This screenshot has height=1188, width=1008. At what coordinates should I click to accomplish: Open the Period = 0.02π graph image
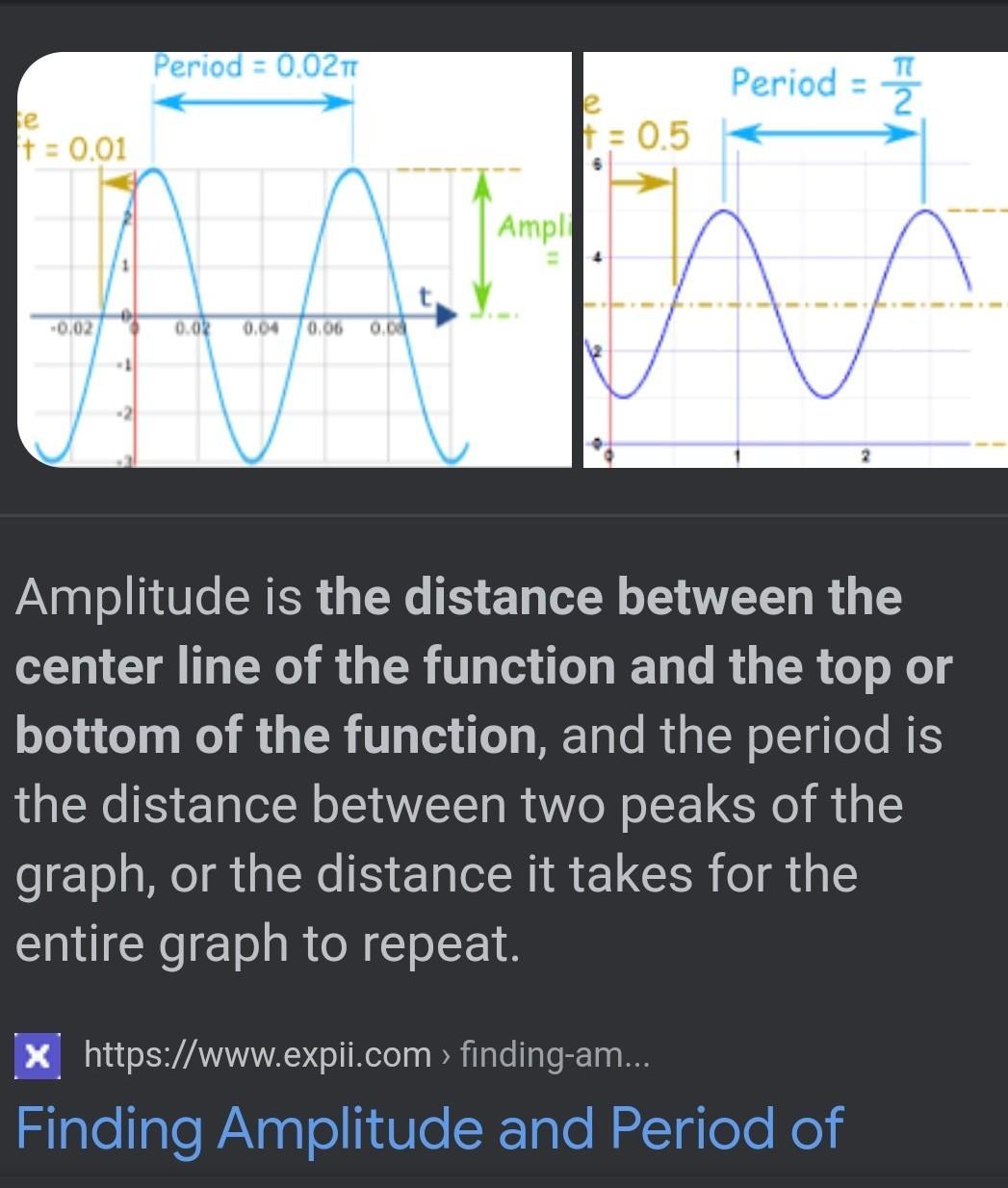[x=295, y=260]
